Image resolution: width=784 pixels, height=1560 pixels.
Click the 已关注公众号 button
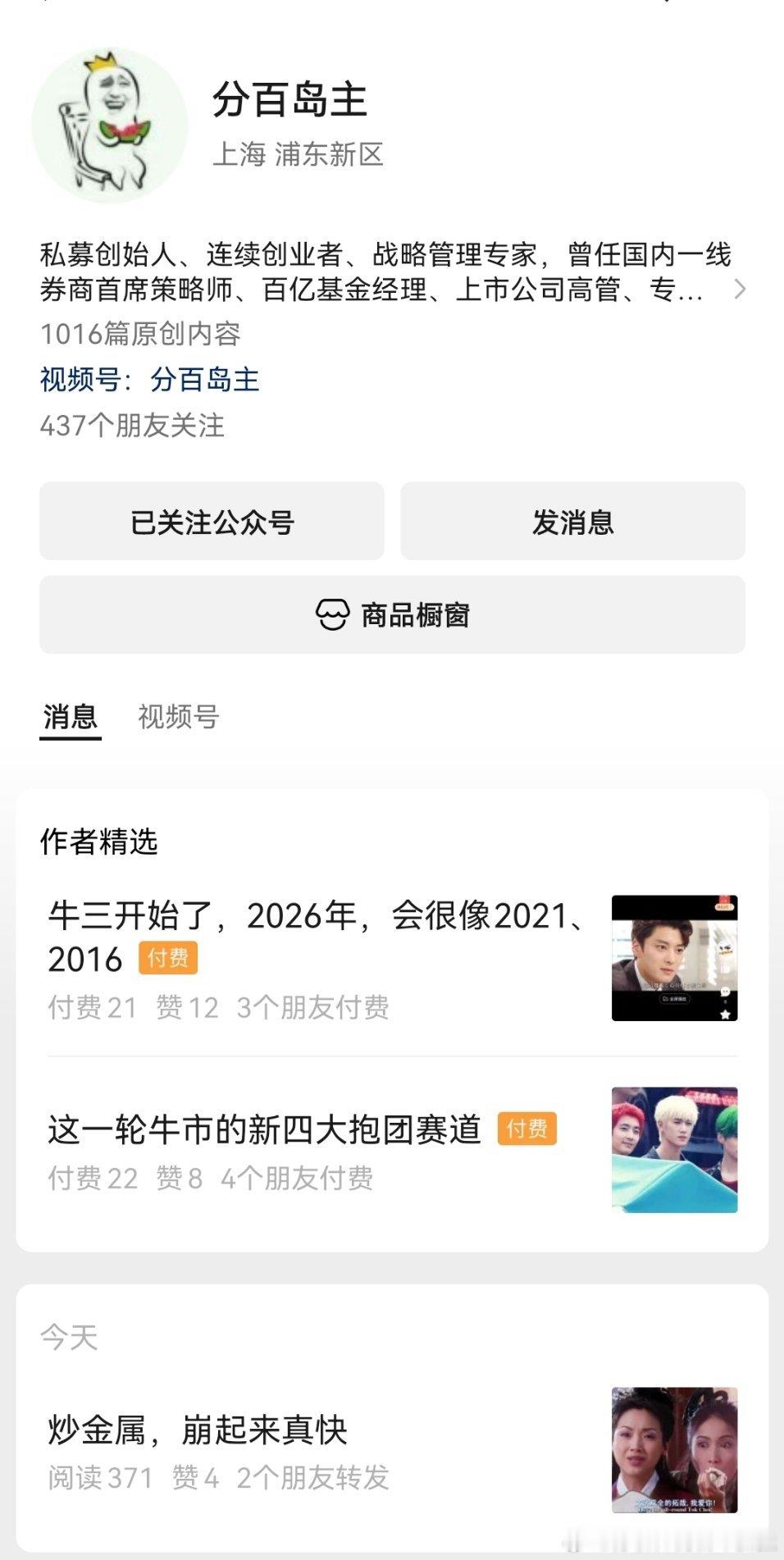pyautogui.click(x=212, y=523)
